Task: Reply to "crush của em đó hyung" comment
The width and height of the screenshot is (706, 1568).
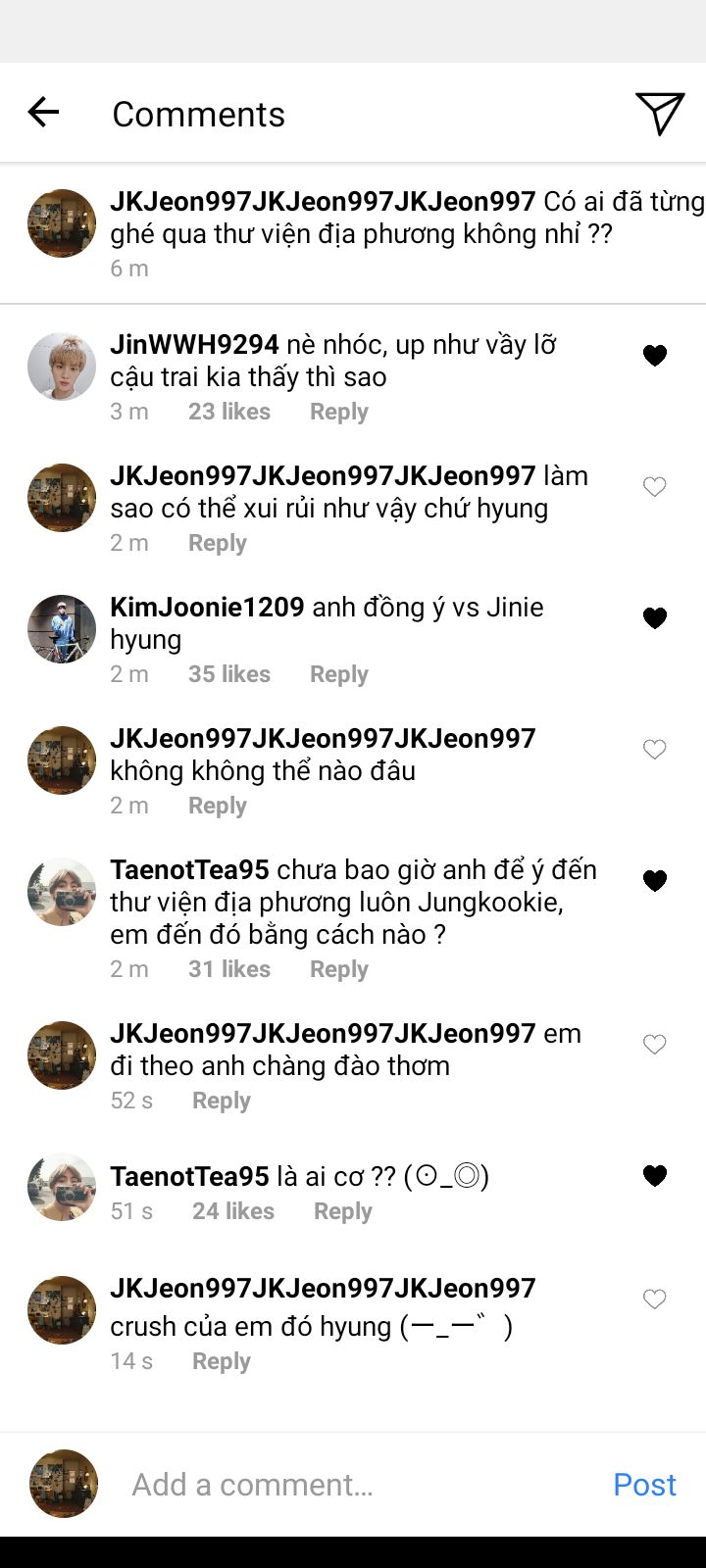Action: tap(222, 1361)
